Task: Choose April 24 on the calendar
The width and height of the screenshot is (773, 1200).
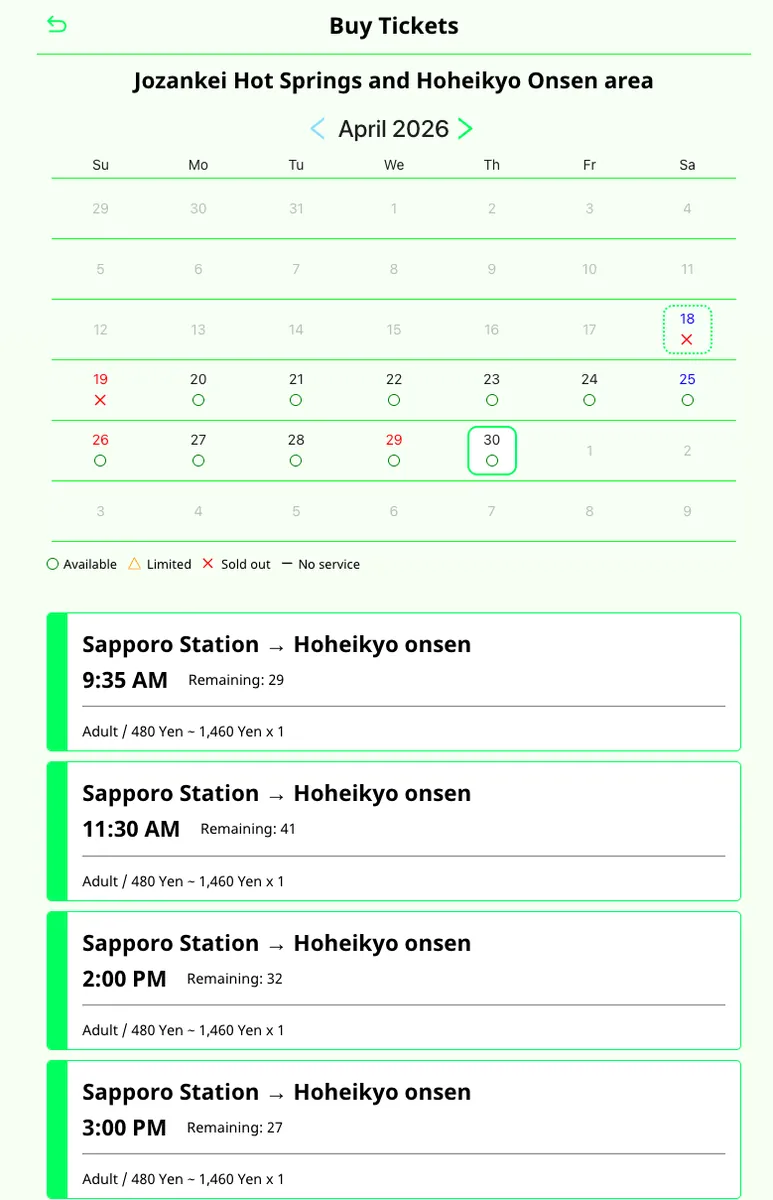Action: click(589, 389)
